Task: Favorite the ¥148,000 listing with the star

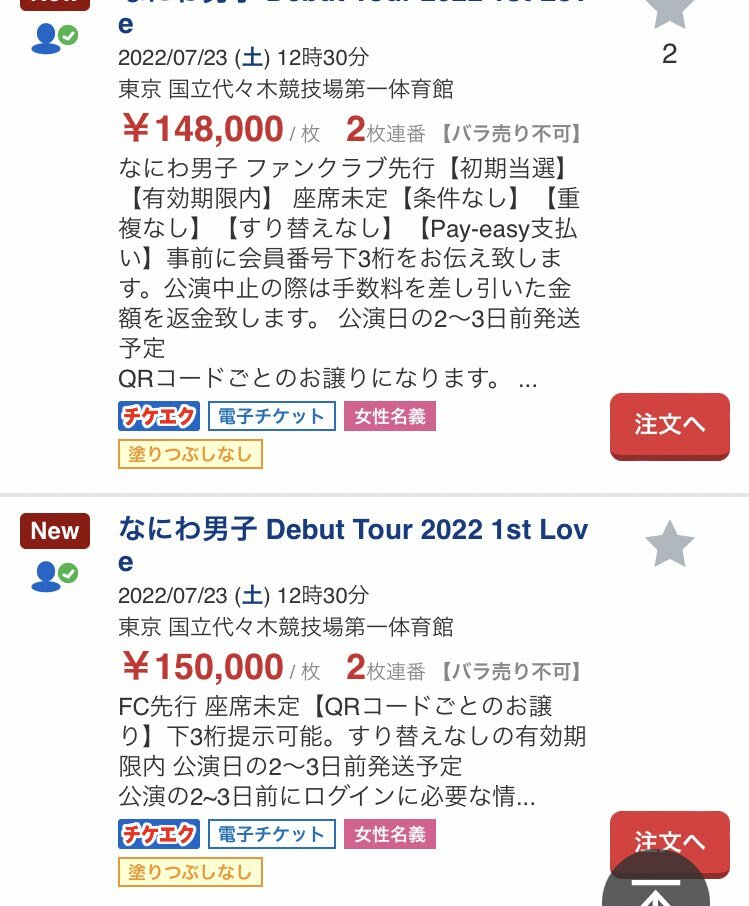Action: (x=669, y=12)
